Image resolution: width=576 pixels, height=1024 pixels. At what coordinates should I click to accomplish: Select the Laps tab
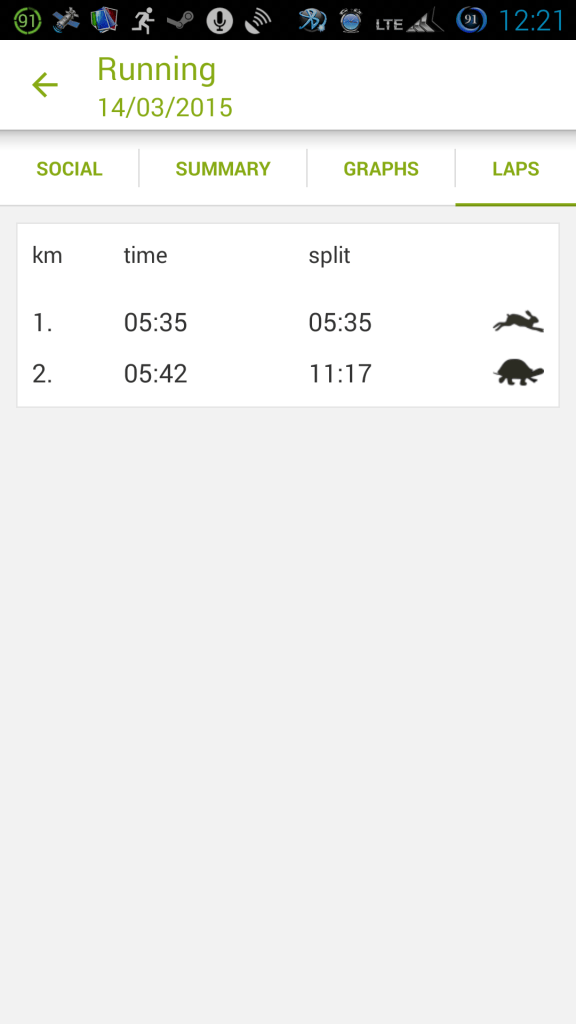(x=516, y=168)
